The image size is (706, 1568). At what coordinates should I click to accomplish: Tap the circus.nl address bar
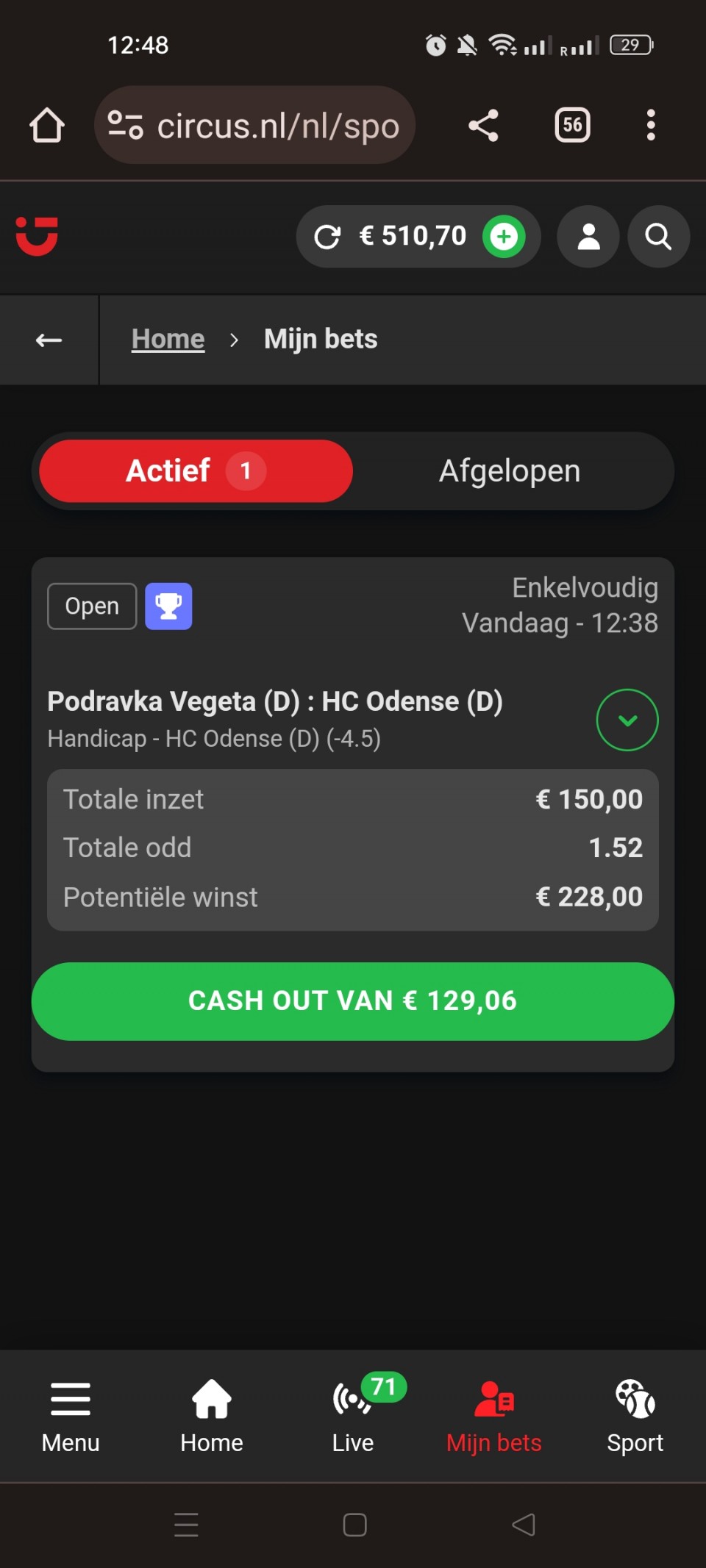[254, 125]
